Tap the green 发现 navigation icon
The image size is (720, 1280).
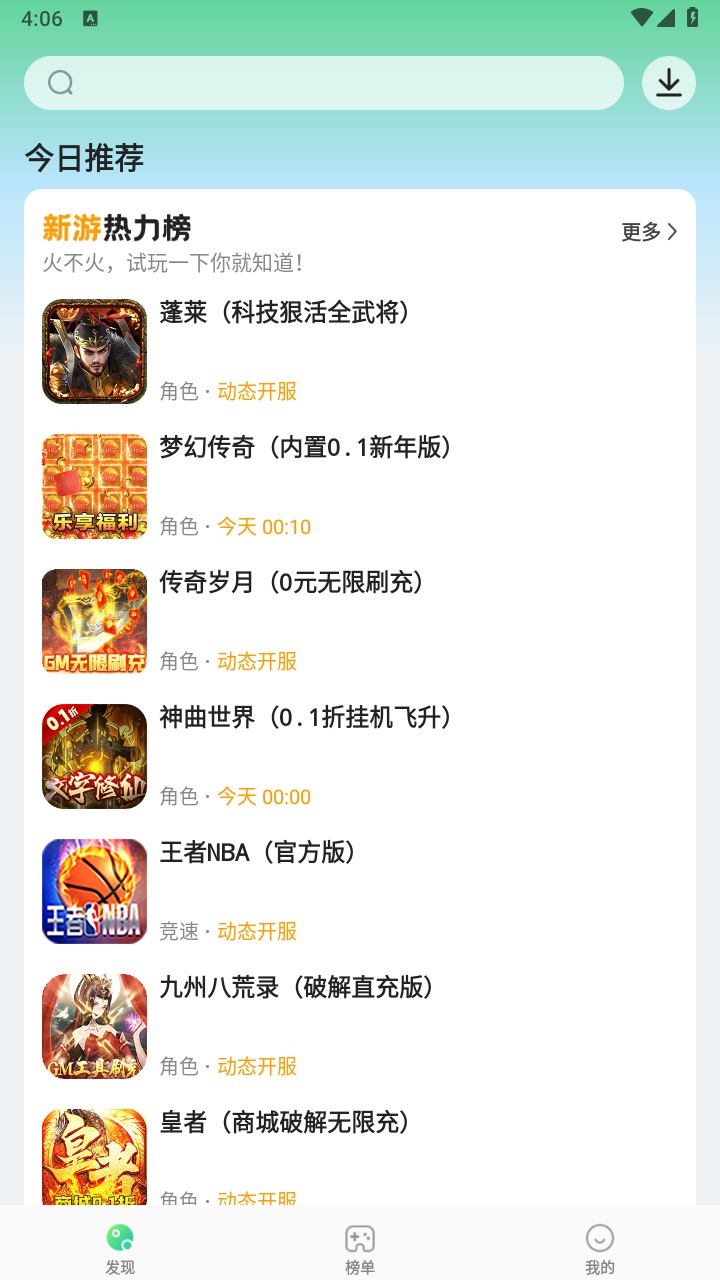[x=121, y=1238]
